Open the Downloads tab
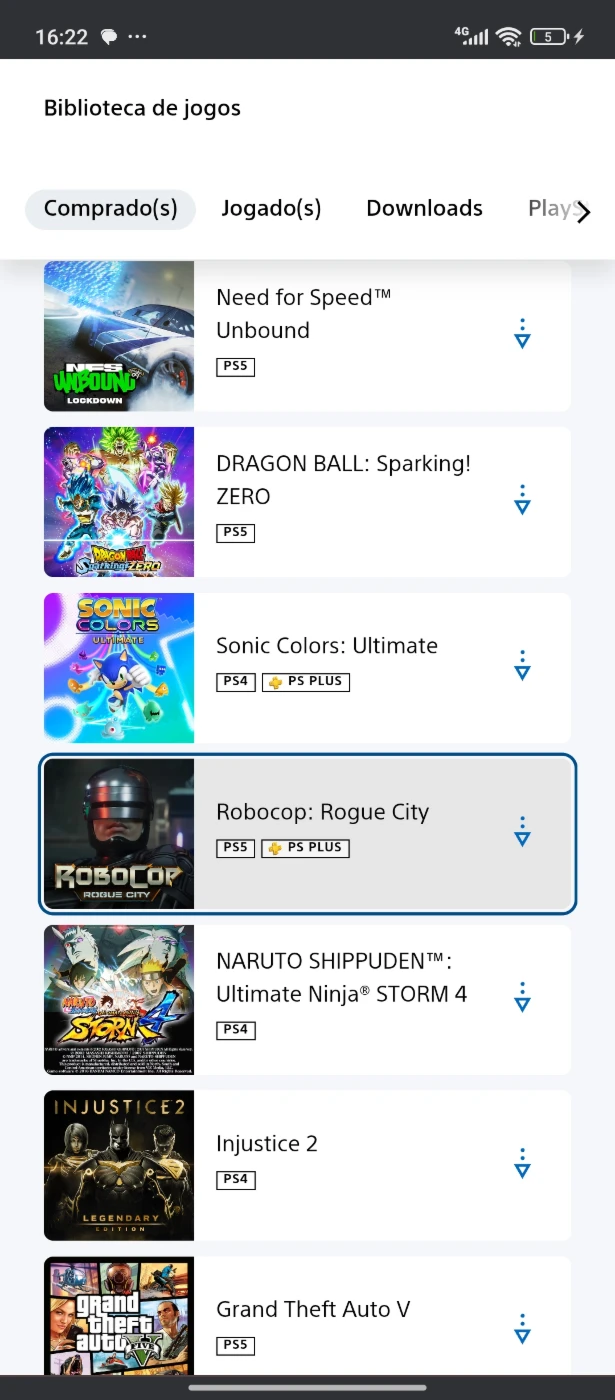 tap(424, 208)
